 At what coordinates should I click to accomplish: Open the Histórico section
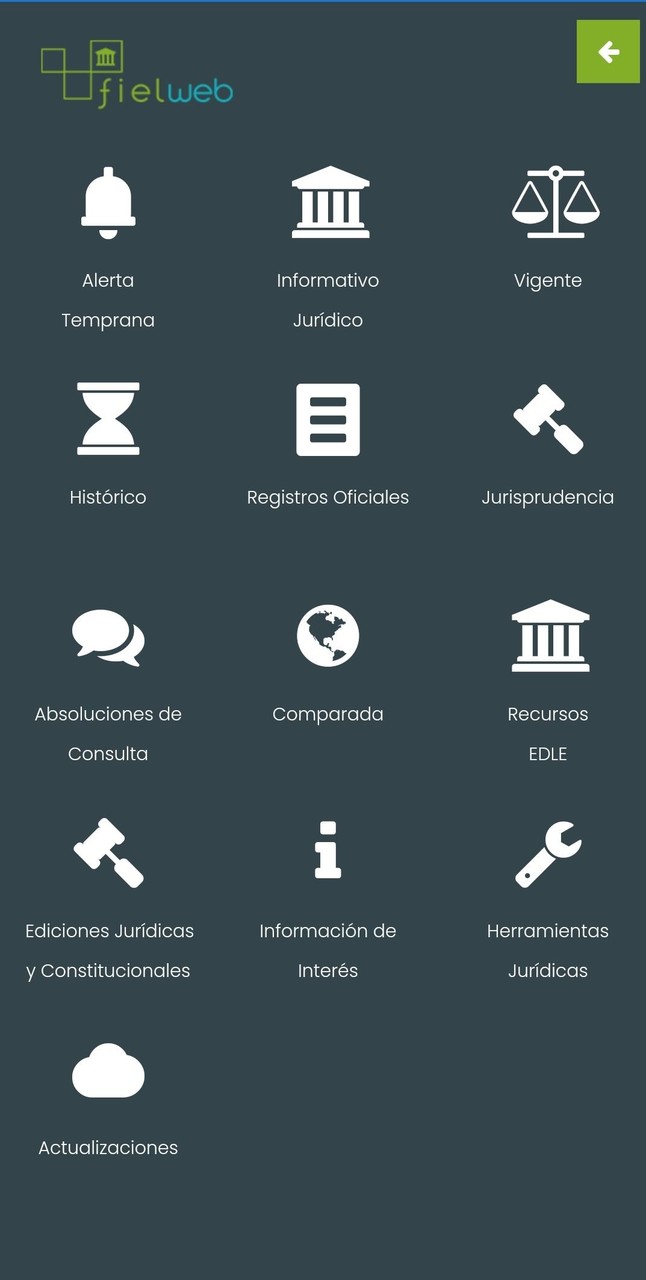(108, 420)
